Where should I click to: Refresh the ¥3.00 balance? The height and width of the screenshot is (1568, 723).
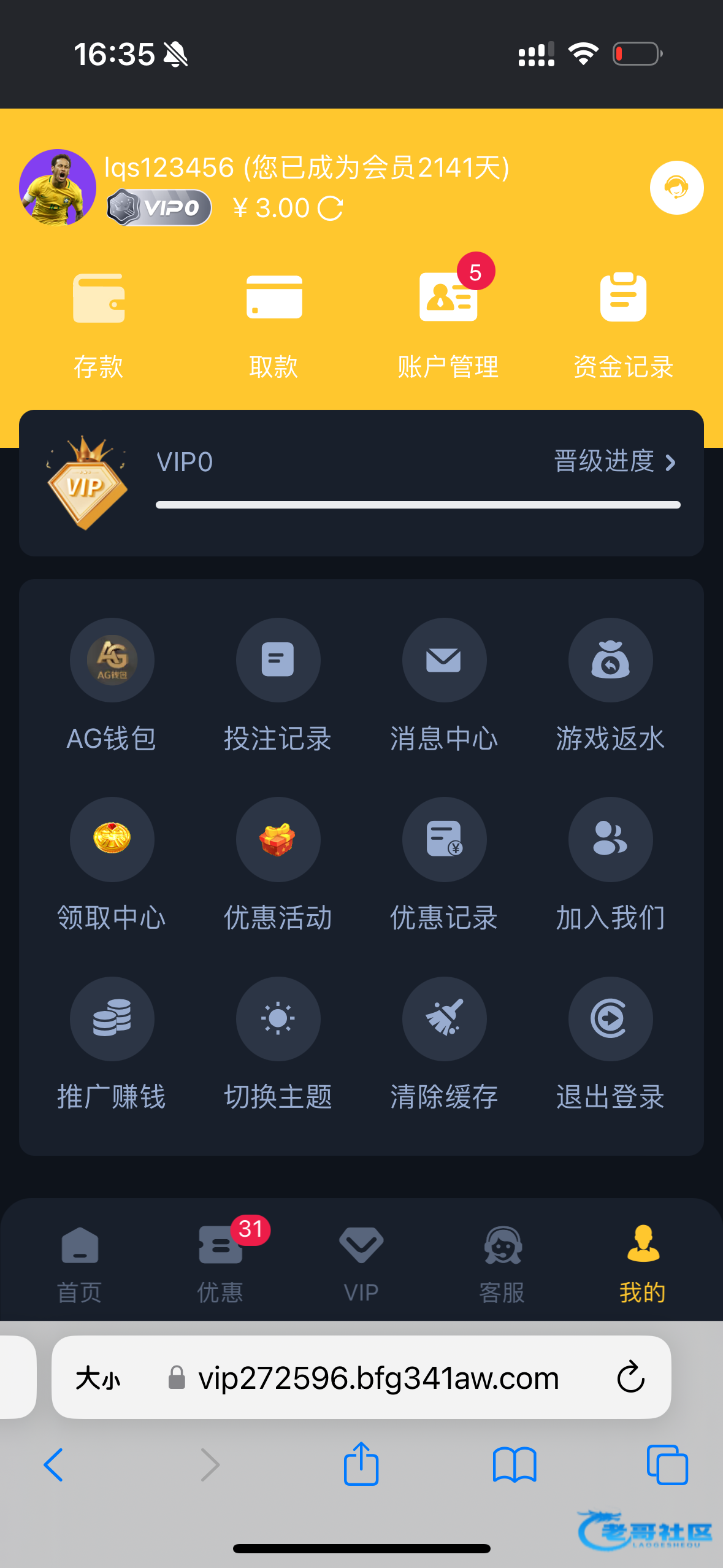331,208
